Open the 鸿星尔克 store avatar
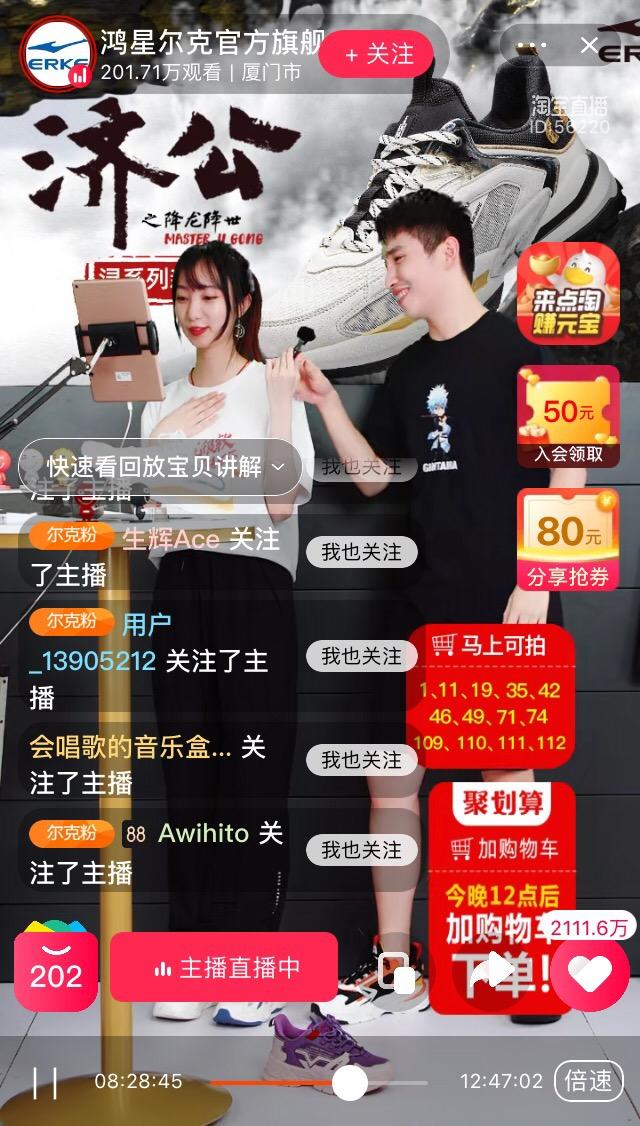Screen dimensions: 640x1126 (x=57, y=54)
